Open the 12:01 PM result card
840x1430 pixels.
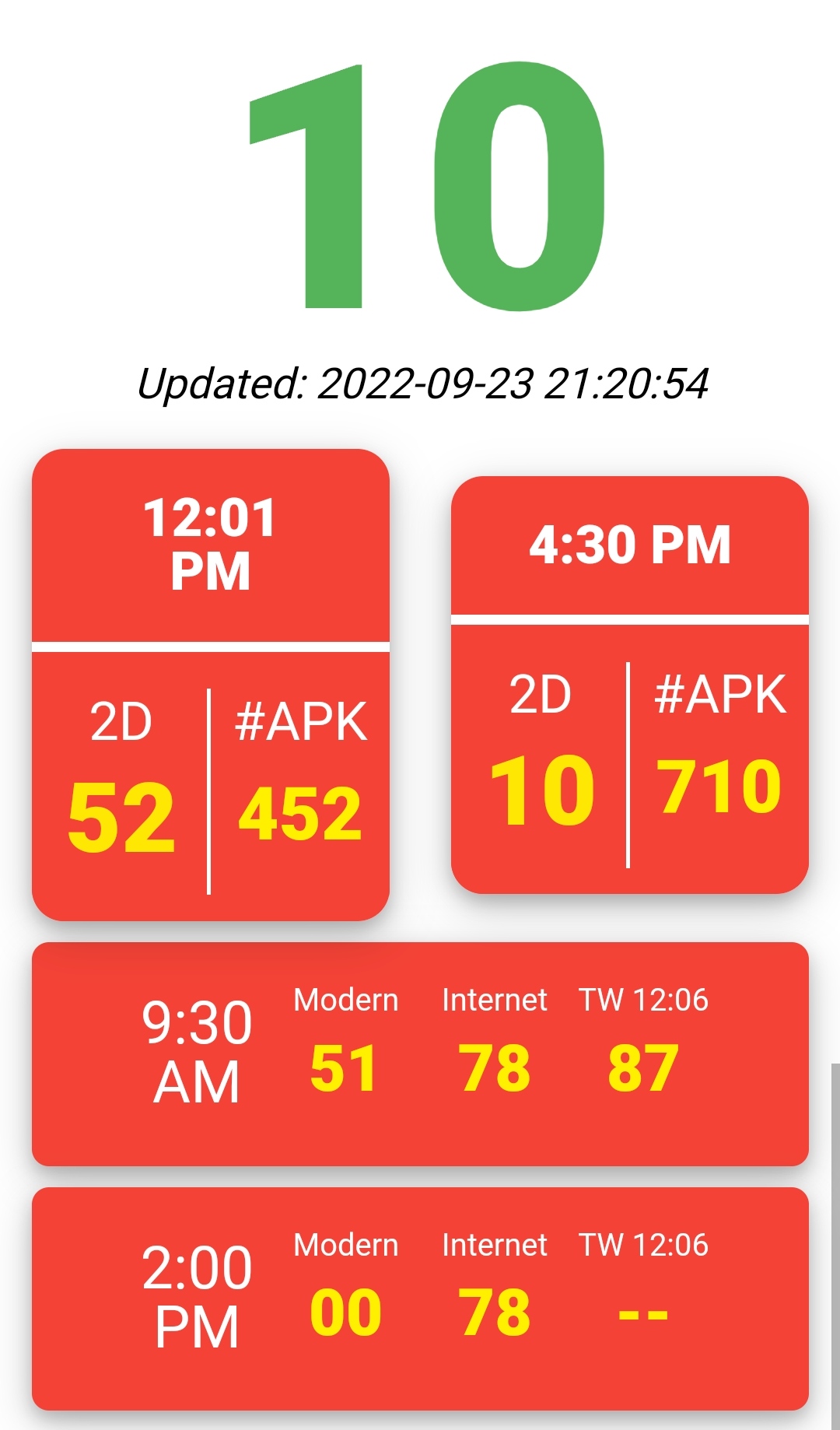[x=210, y=685]
